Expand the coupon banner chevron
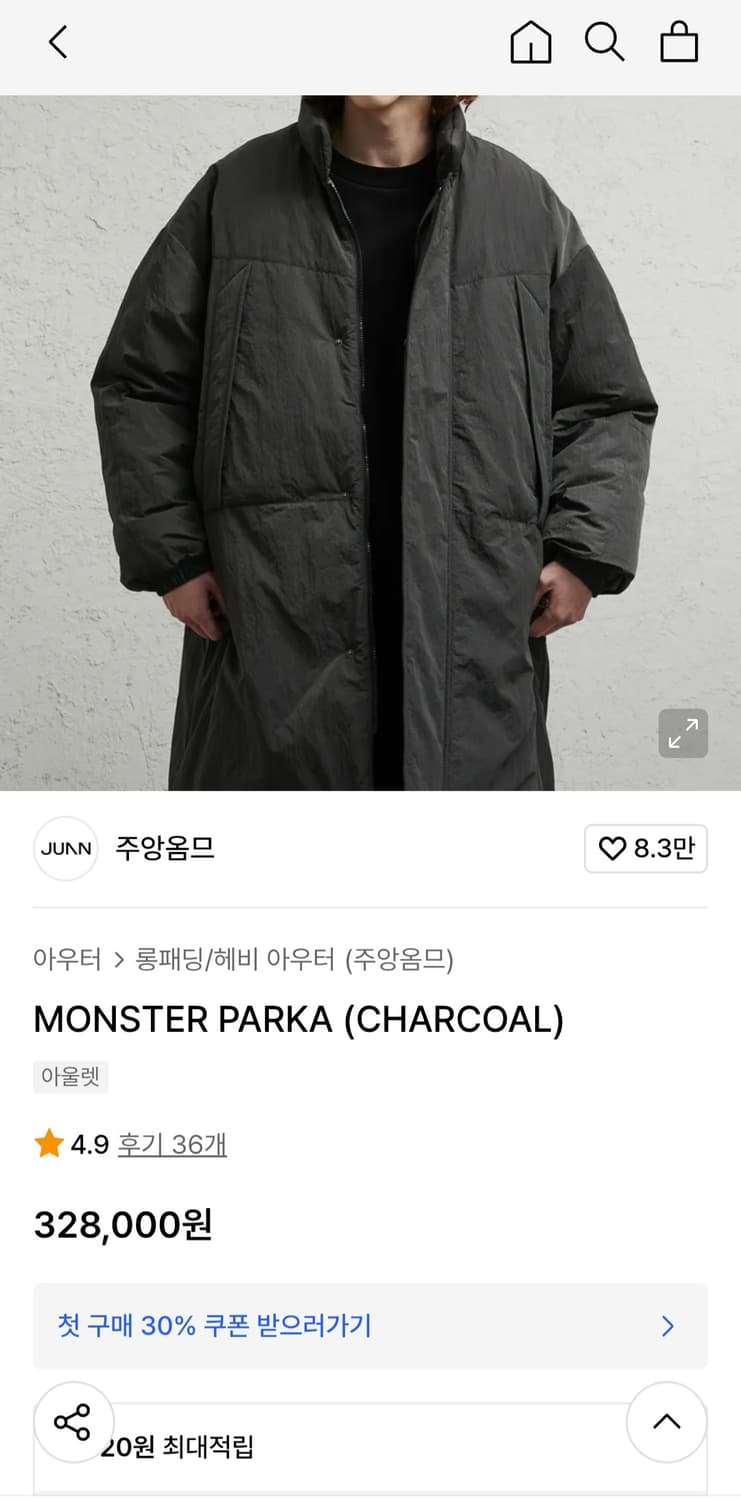Image resolution: width=741 pixels, height=1500 pixels. (667, 1326)
